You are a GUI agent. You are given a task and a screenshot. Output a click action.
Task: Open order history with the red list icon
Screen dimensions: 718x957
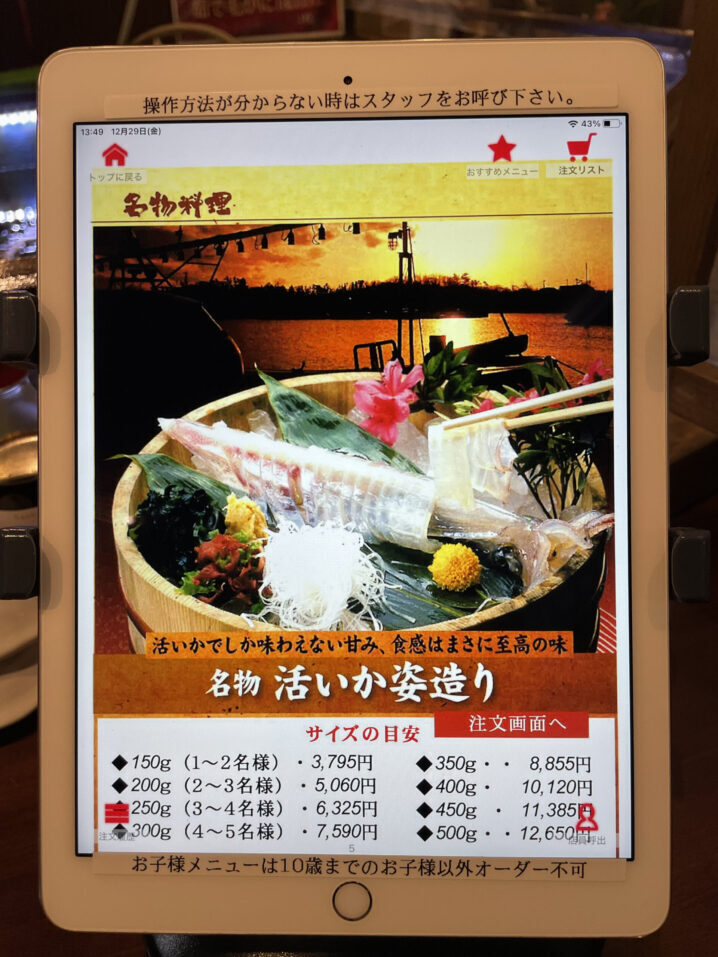(x=117, y=814)
